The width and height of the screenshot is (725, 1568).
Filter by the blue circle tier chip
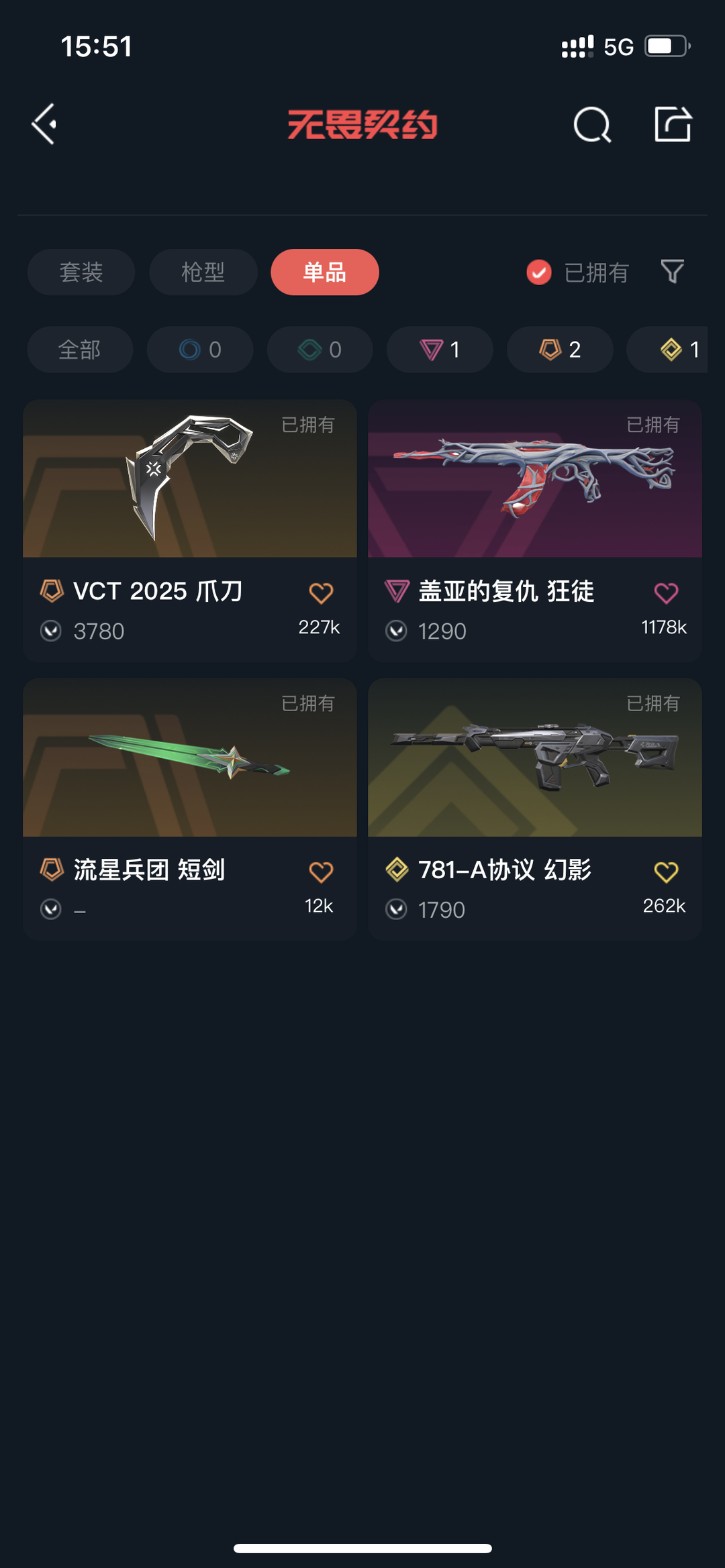coord(200,350)
